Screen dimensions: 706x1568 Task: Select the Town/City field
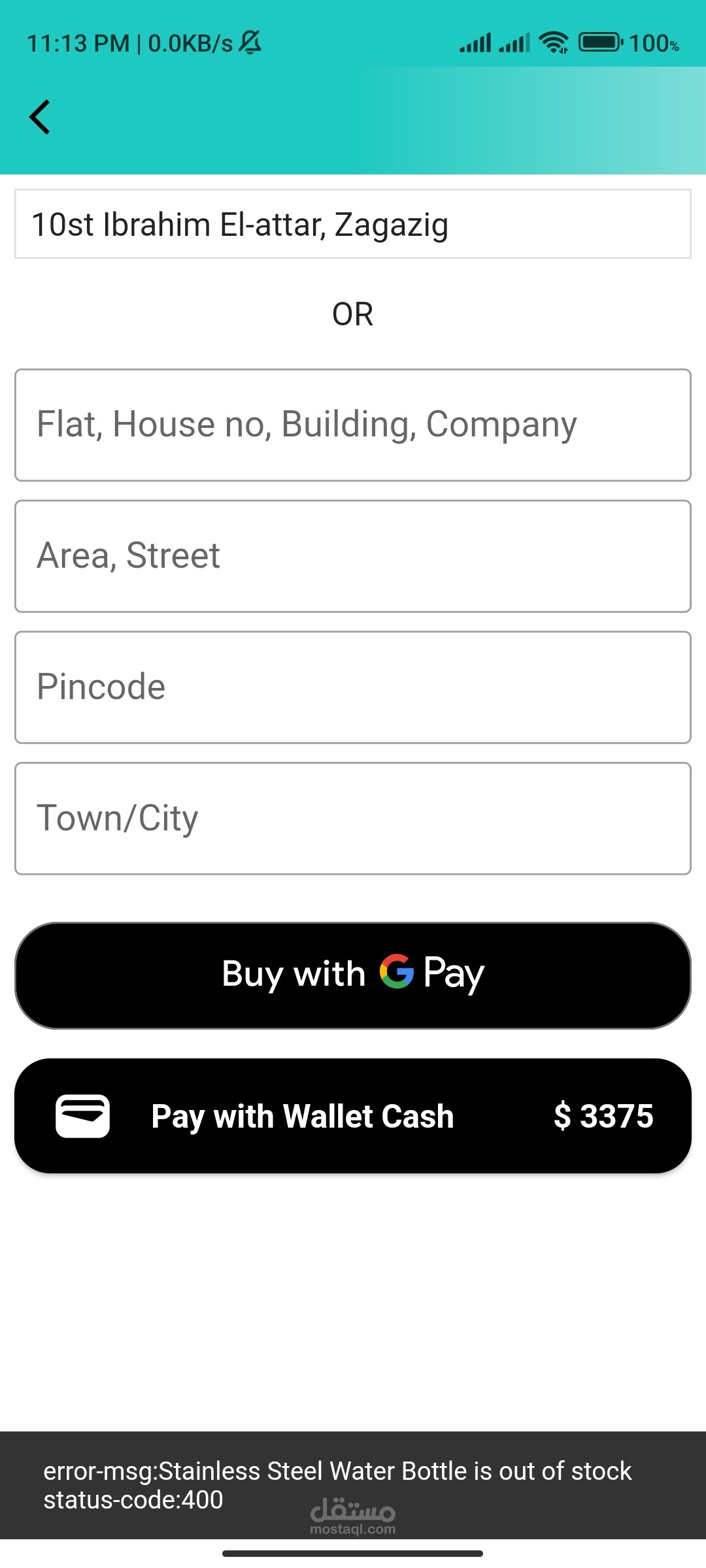pos(353,819)
